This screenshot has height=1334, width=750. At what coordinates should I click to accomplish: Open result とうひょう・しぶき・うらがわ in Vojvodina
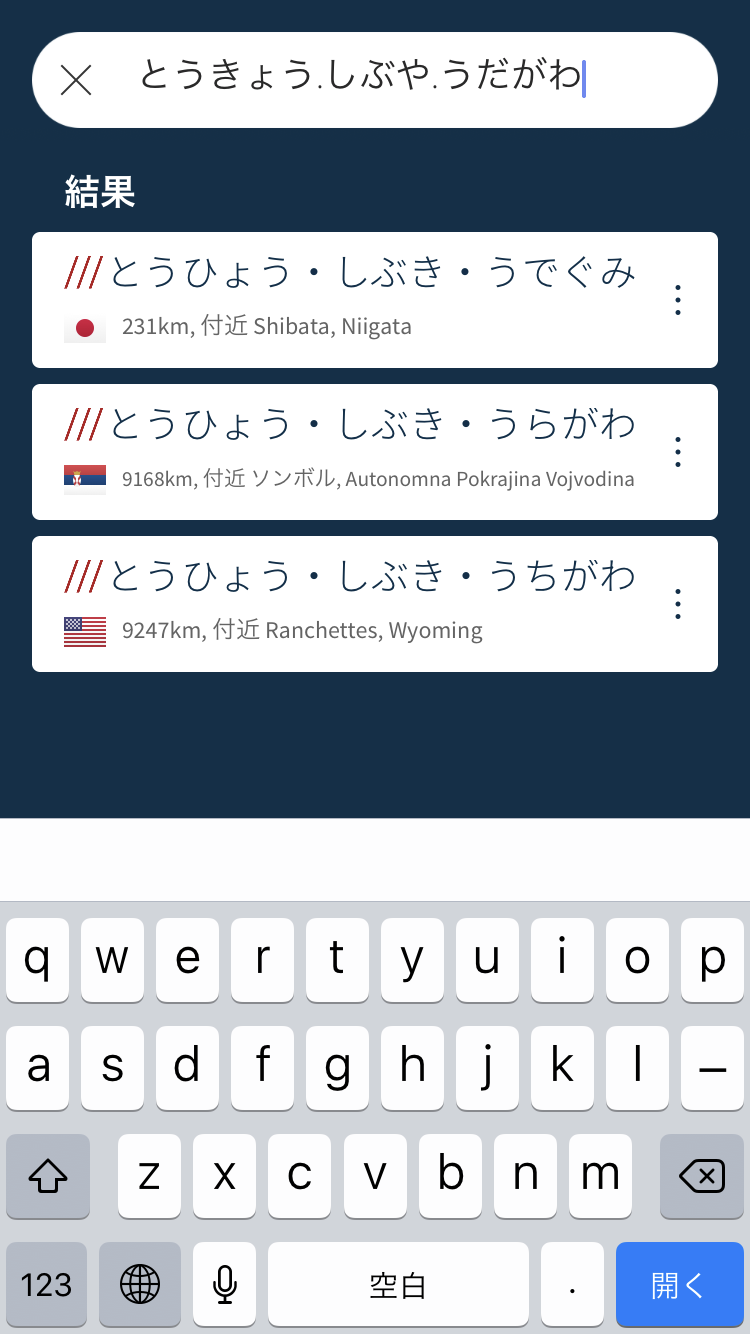(350, 450)
